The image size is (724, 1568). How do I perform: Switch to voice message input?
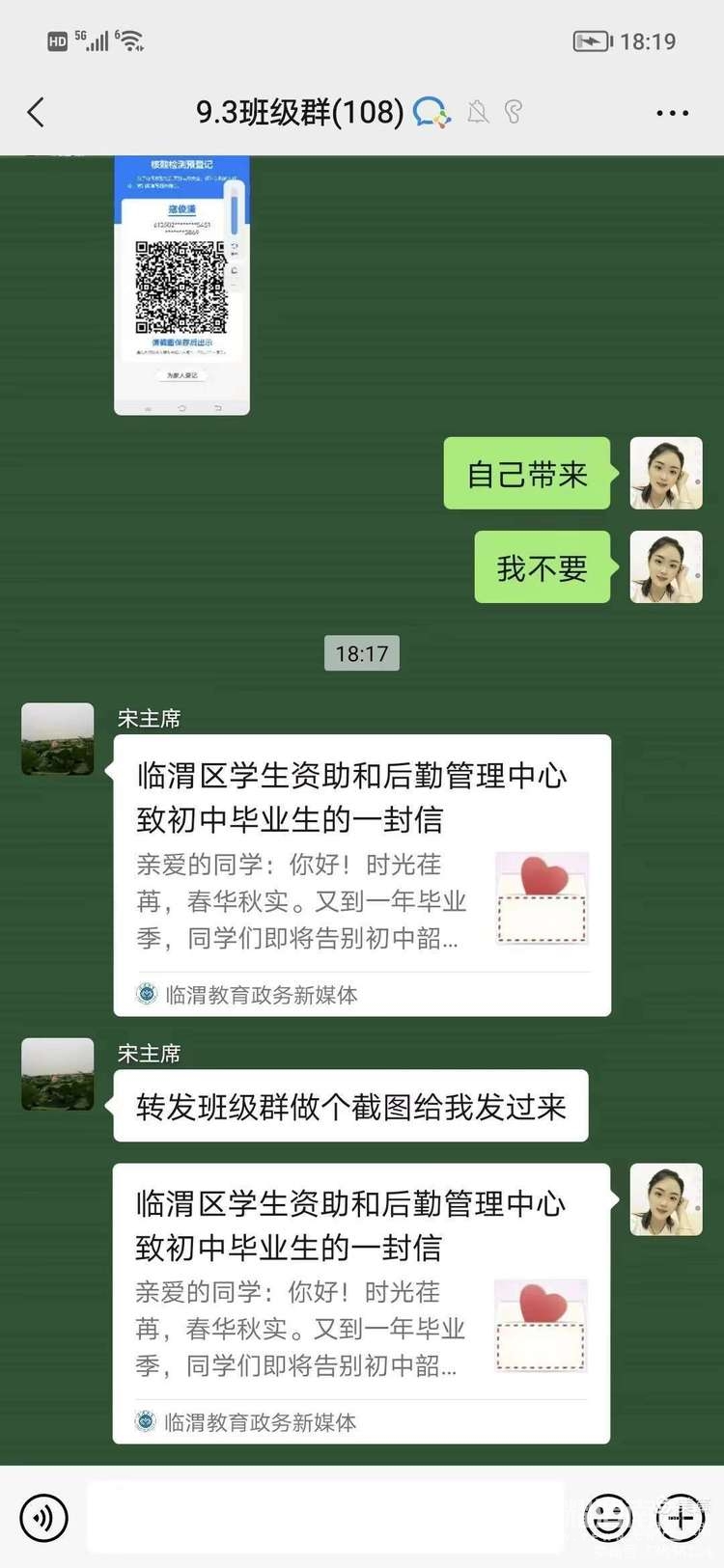[x=43, y=1518]
